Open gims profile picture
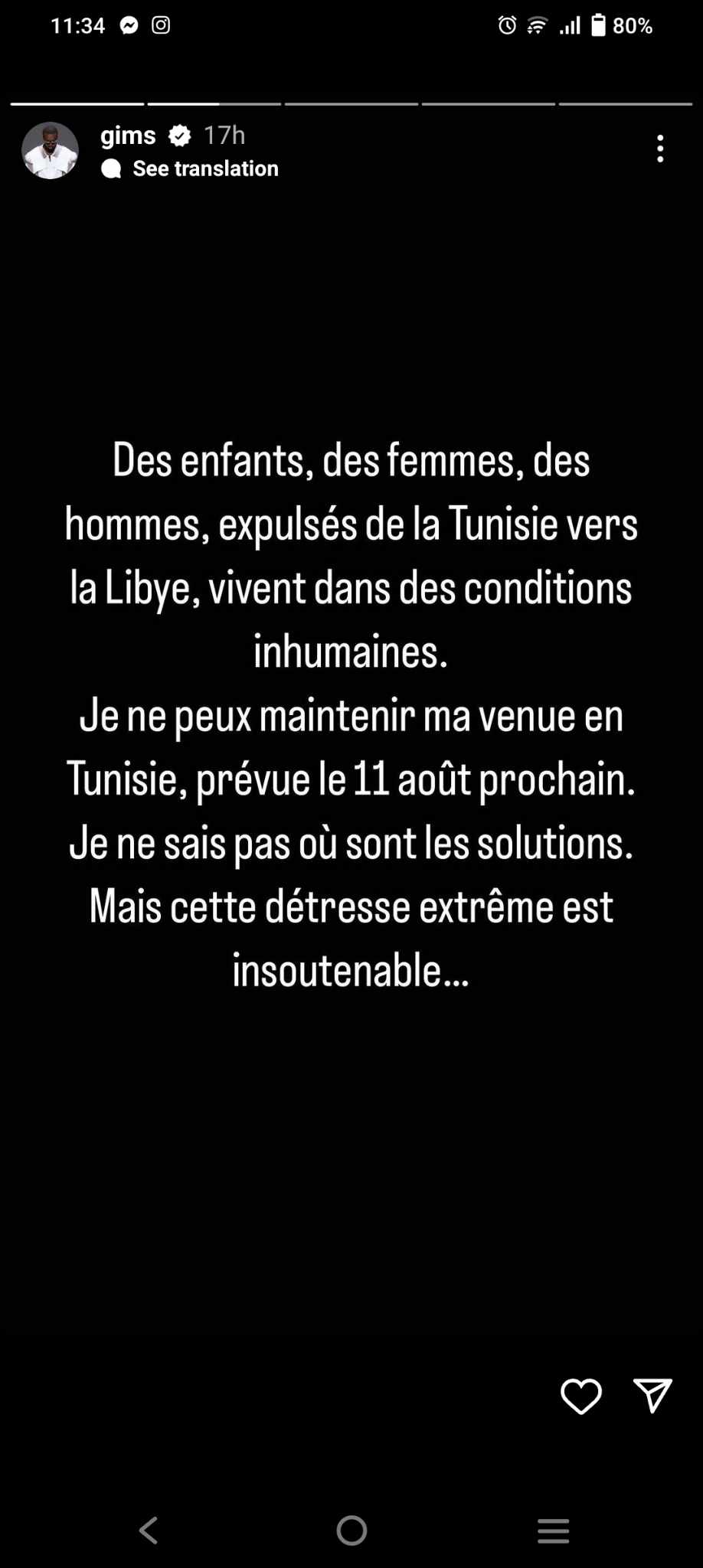The width and height of the screenshot is (703, 1568). pos(50,151)
